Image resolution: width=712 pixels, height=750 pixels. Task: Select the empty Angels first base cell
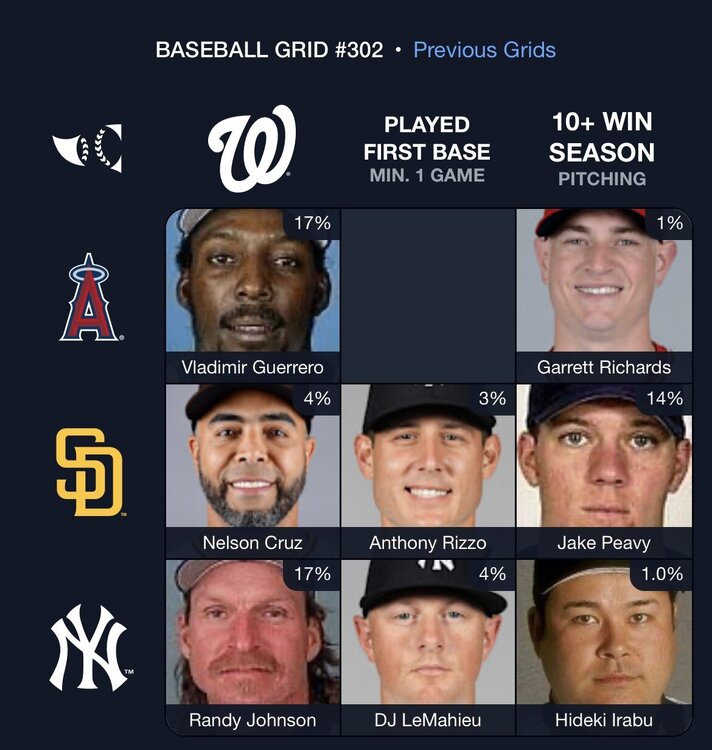[x=428, y=295]
